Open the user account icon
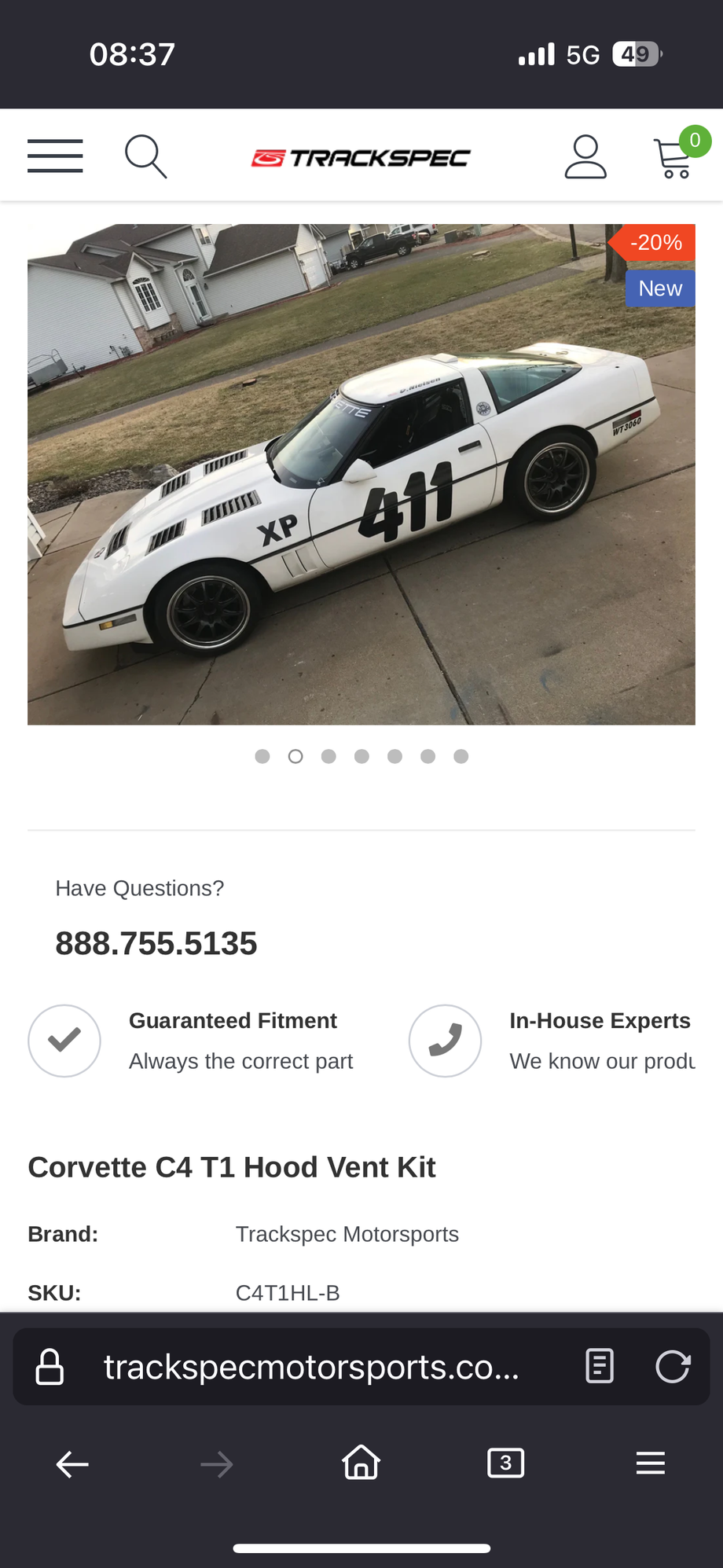 tap(585, 156)
